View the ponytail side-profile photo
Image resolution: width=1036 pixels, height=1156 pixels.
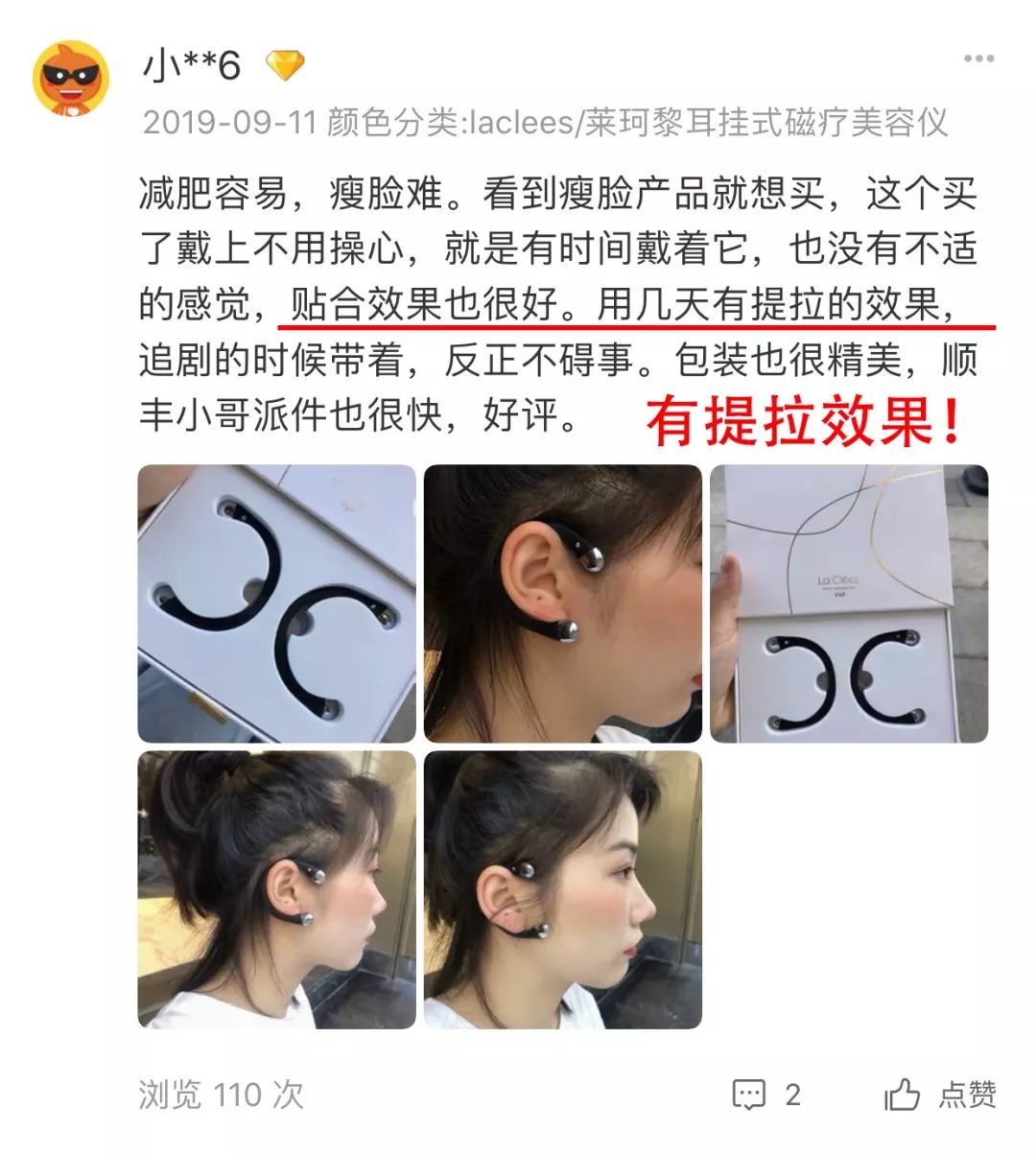click(x=277, y=889)
